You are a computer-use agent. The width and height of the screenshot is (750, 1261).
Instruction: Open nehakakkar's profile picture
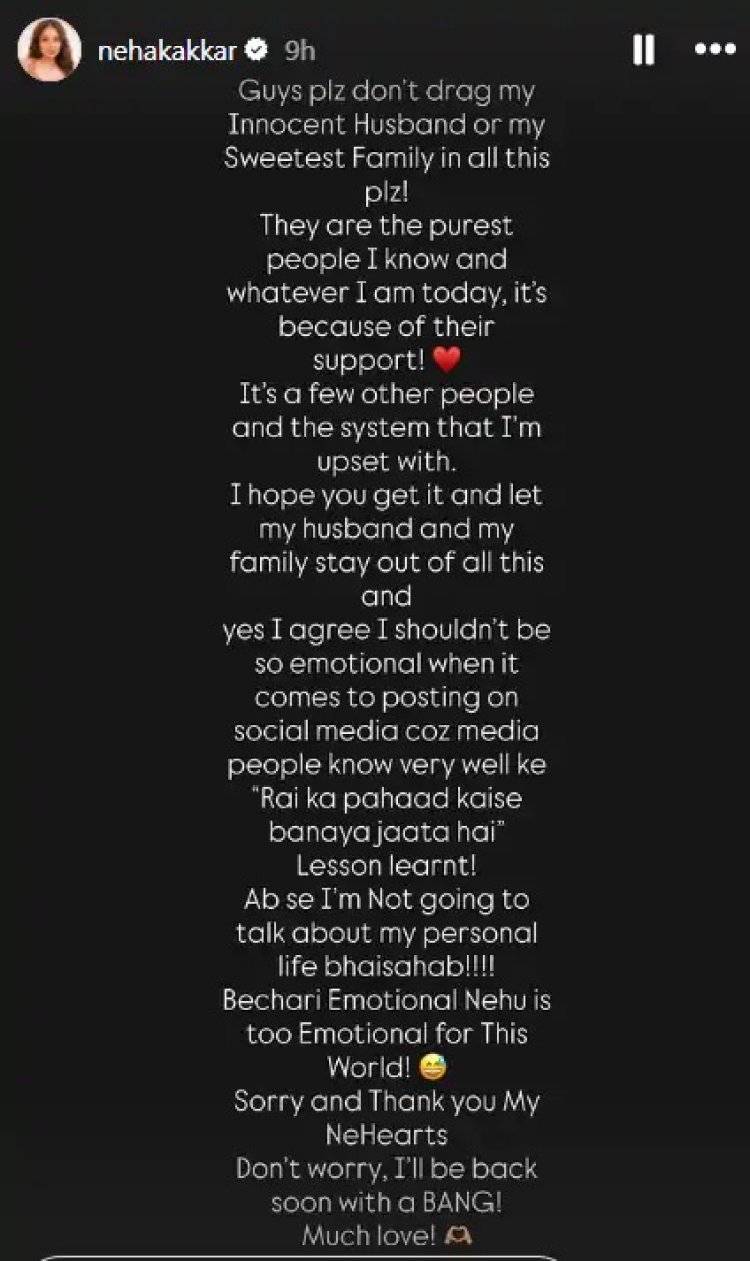click(x=49, y=49)
